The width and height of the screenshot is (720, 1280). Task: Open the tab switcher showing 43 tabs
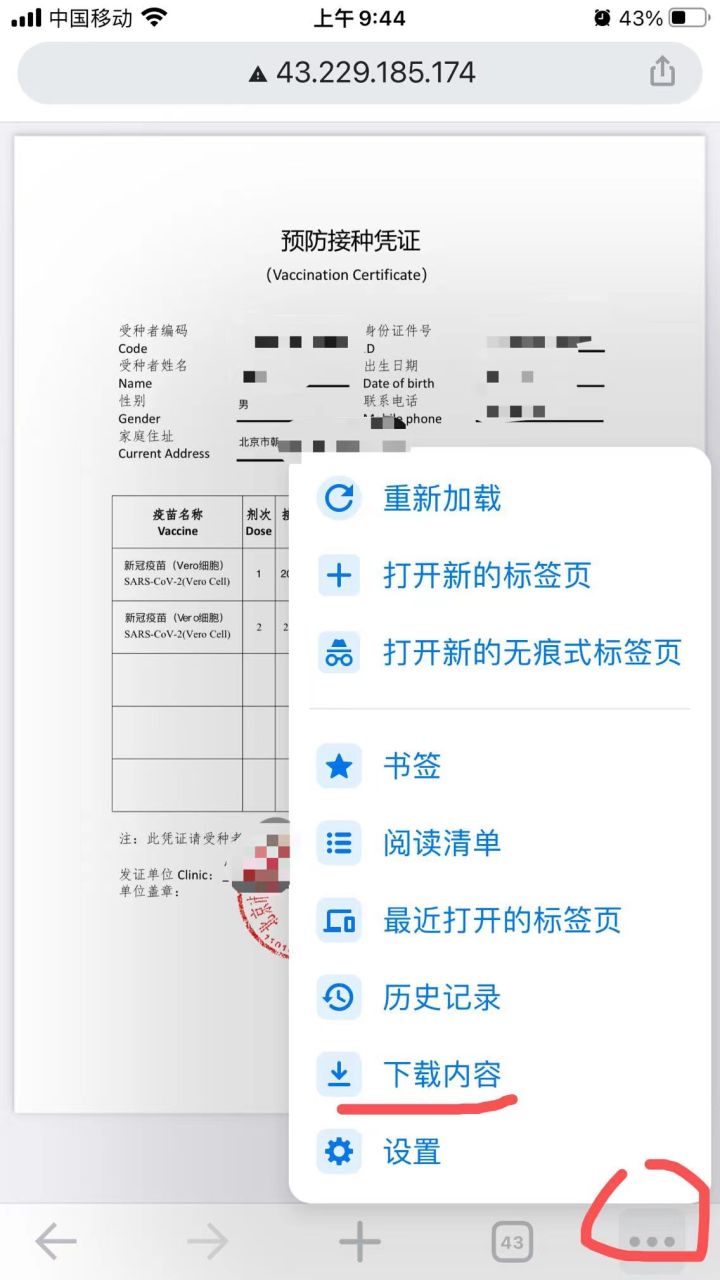coord(512,1242)
